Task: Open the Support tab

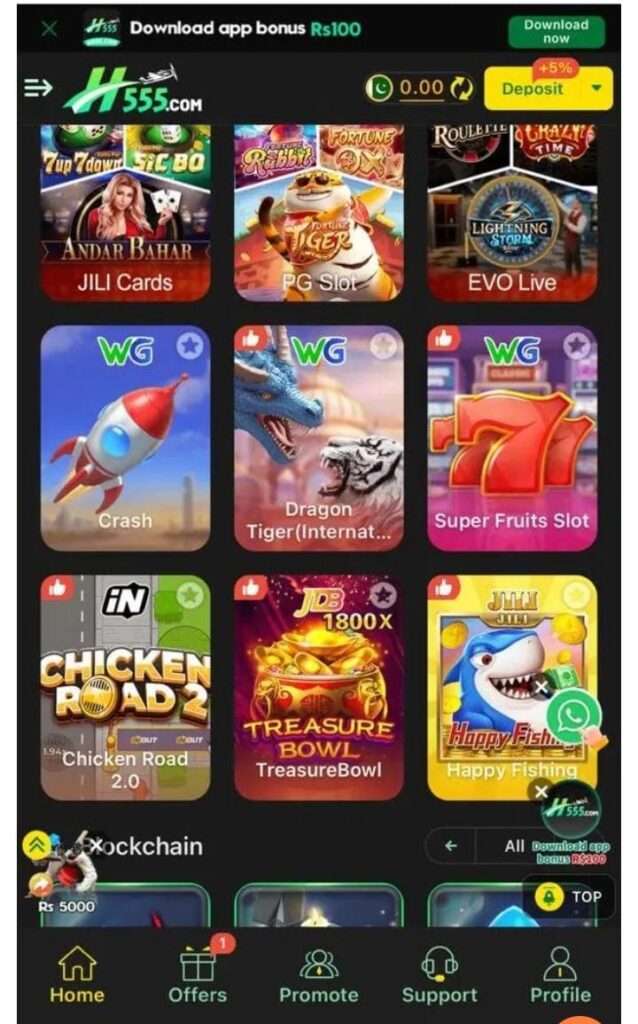Action: pos(439,975)
